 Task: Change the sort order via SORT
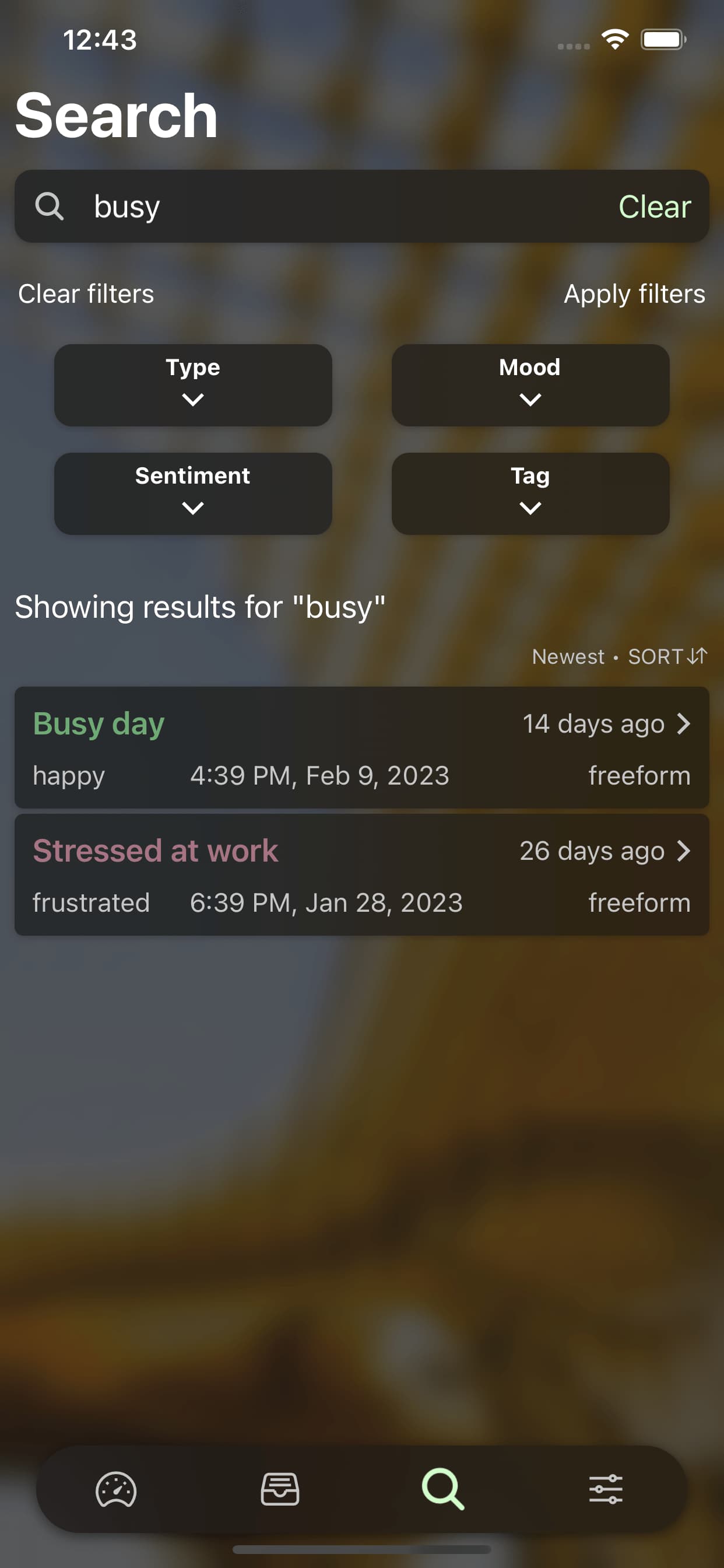667,656
